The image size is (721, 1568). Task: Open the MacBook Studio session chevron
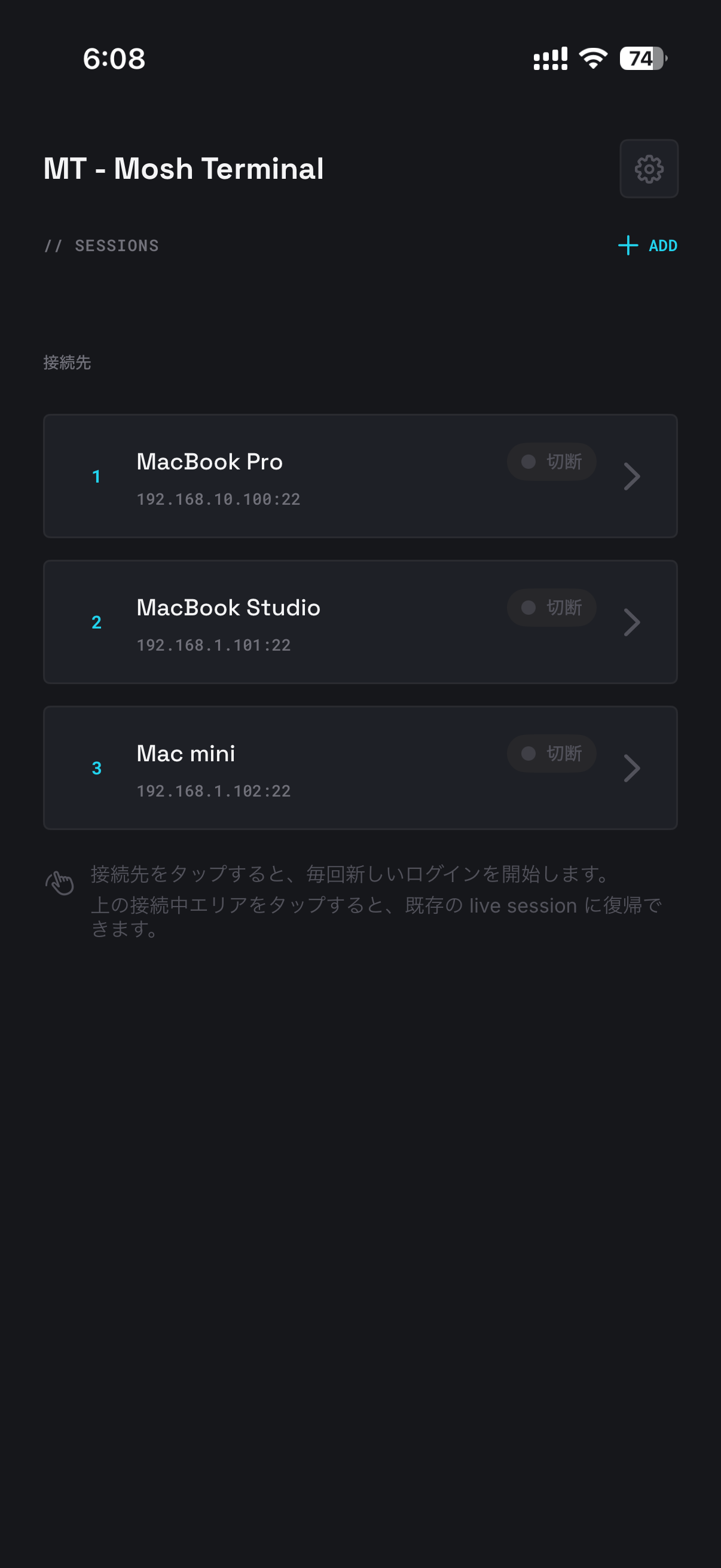(633, 622)
